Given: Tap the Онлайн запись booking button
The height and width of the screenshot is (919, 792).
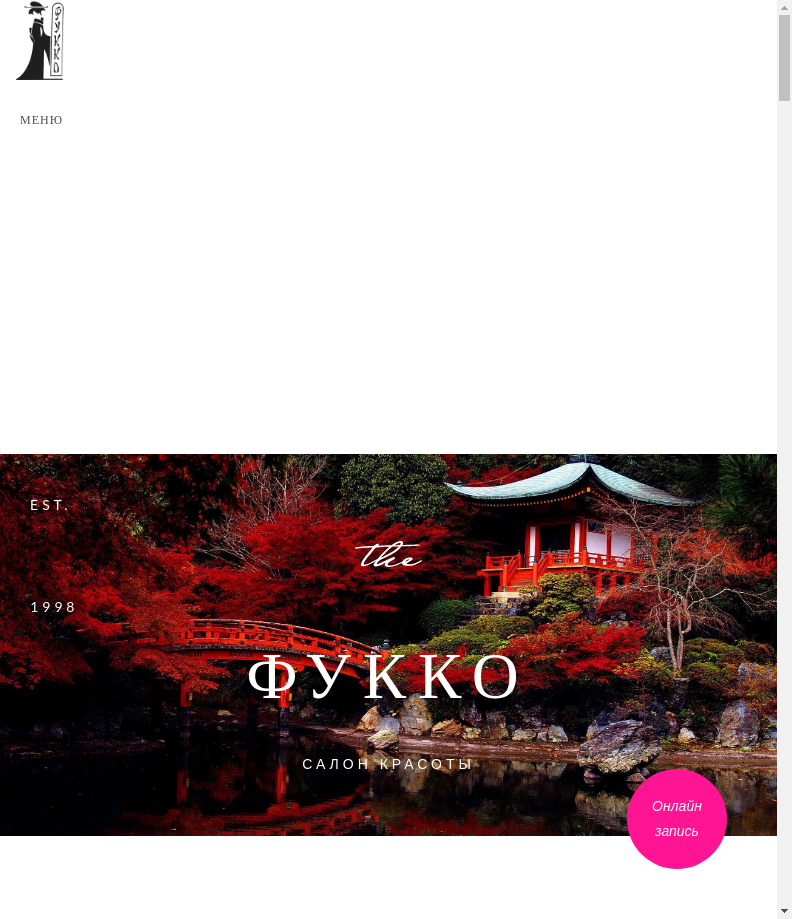Looking at the screenshot, I should 677,819.
